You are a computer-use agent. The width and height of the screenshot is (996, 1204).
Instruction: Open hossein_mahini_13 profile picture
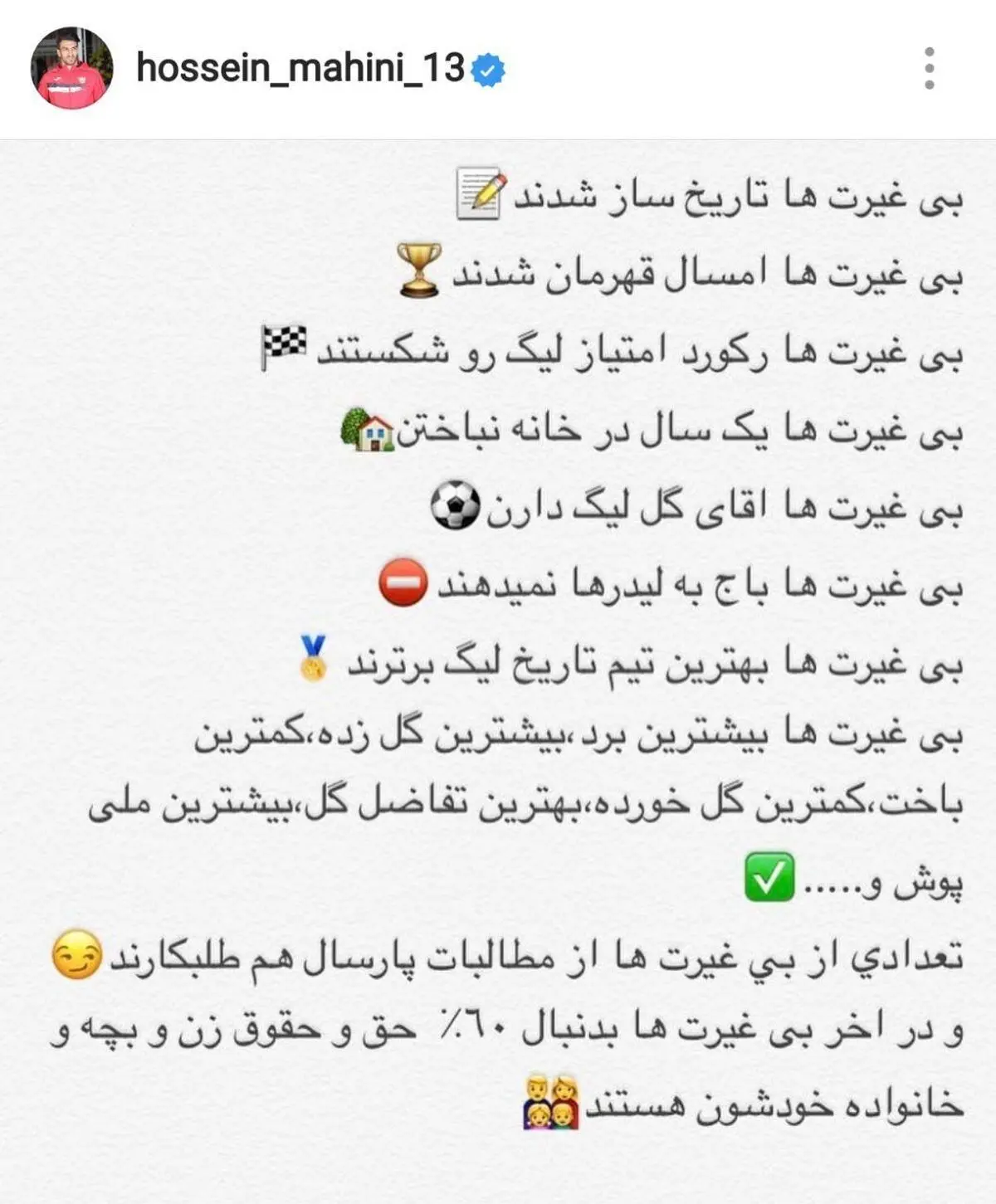click(x=71, y=68)
